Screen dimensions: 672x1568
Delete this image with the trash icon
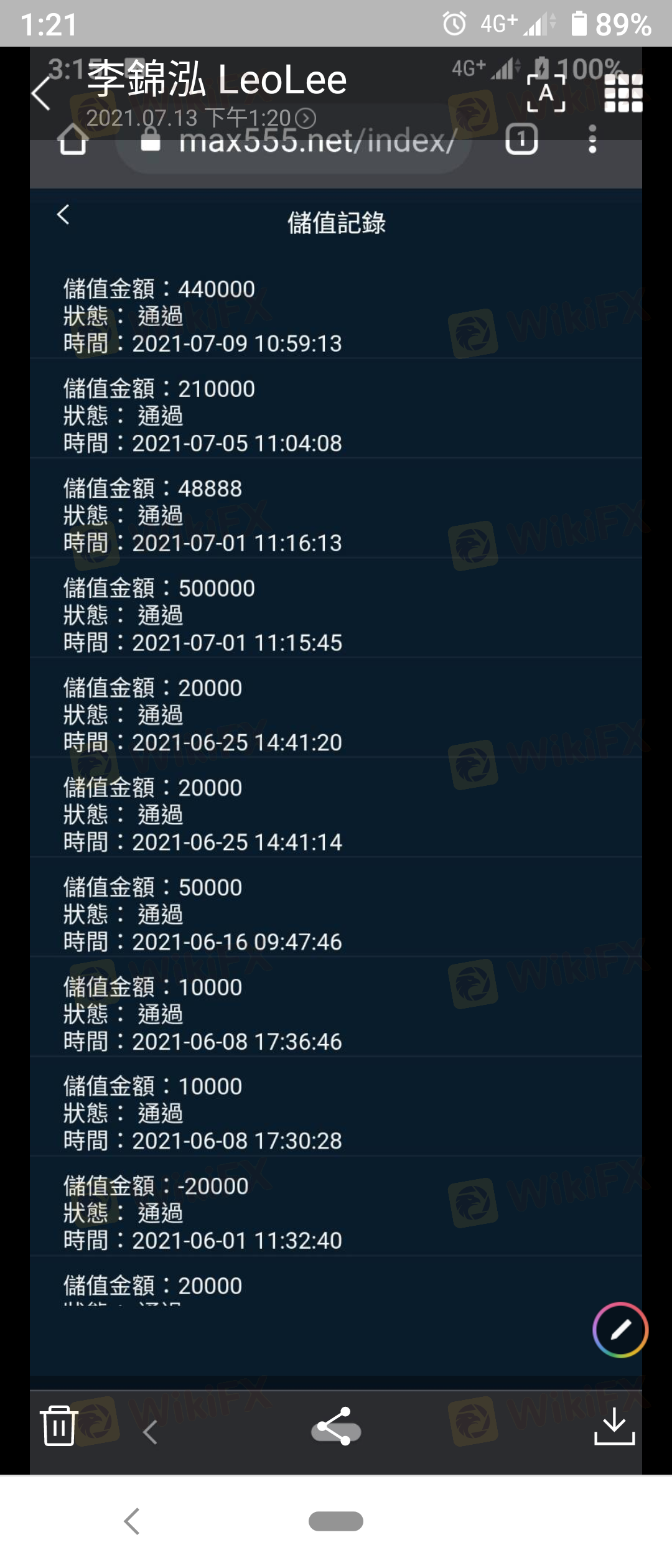[58, 1425]
